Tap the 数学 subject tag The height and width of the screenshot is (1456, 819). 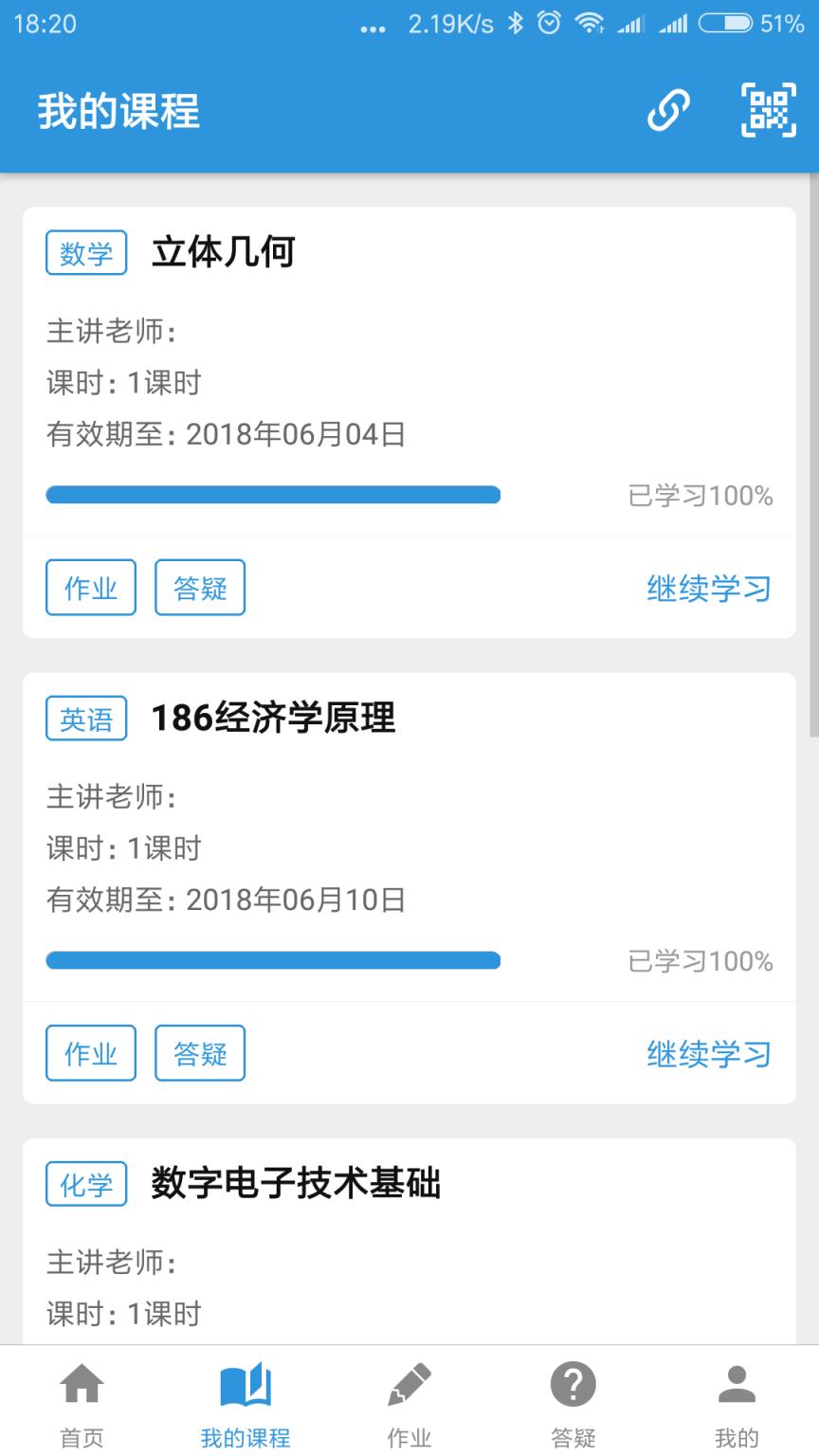point(86,253)
